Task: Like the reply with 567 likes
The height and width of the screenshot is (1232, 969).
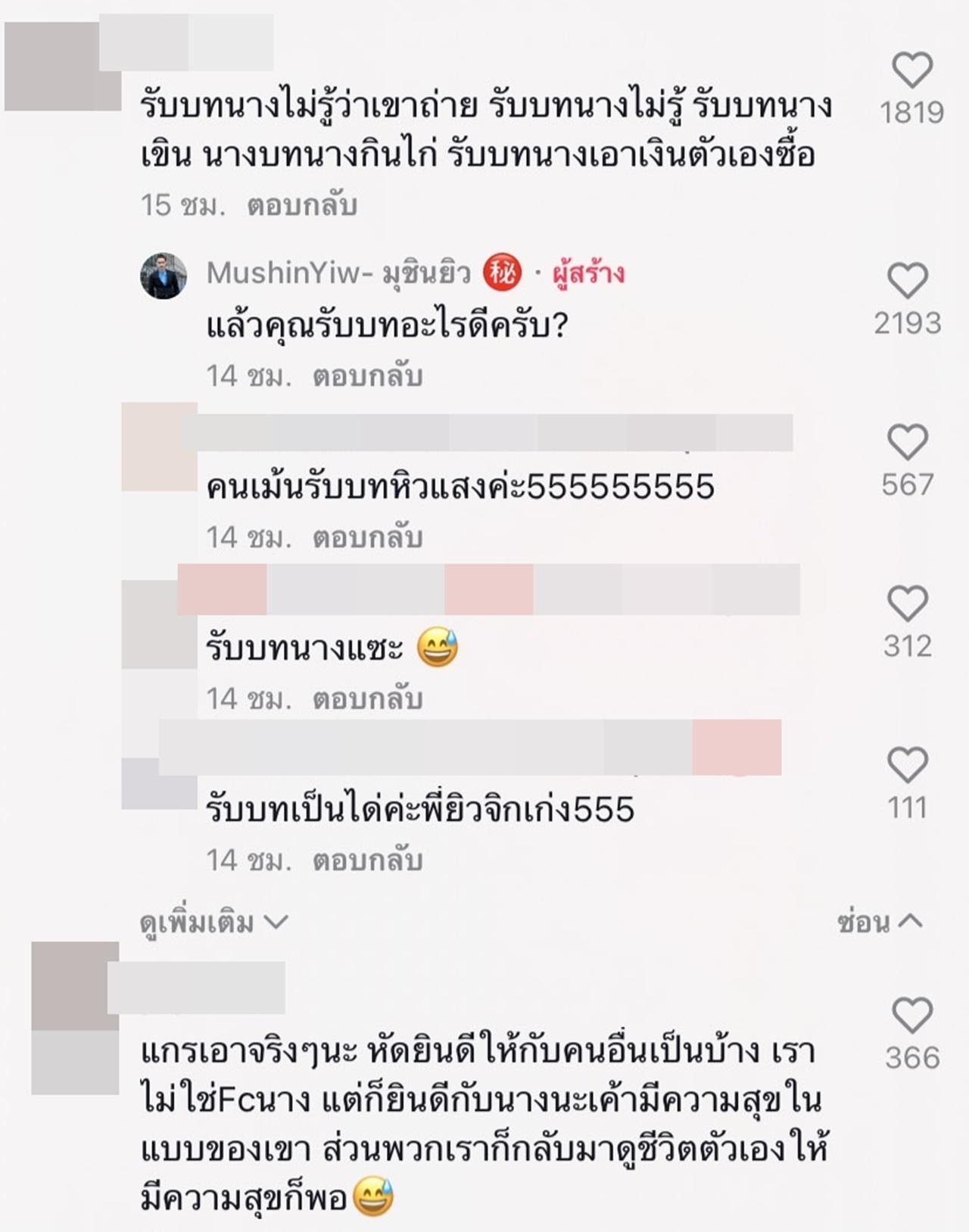Action: click(x=907, y=442)
